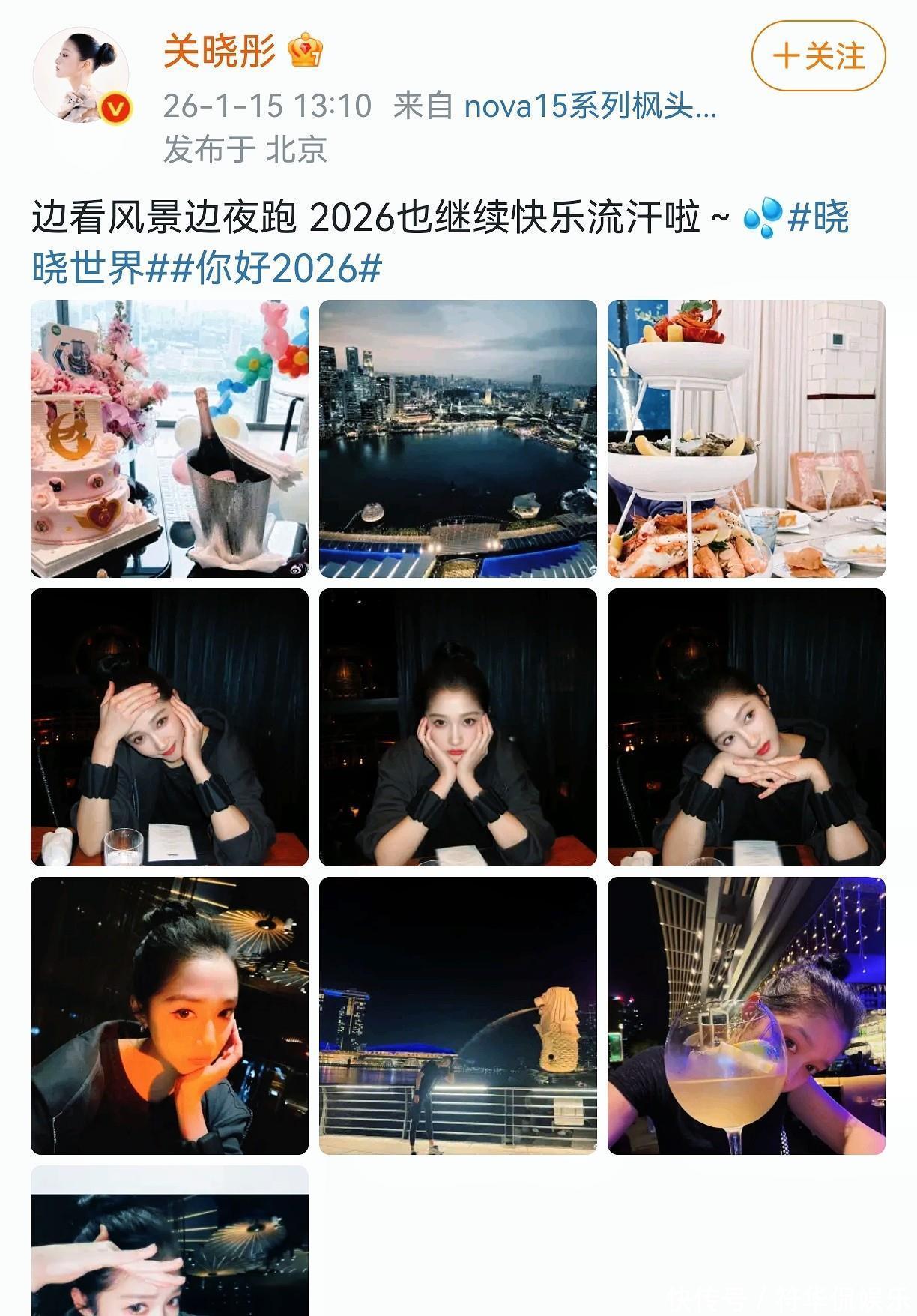Image resolution: width=917 pixels, height=1316 pixels.
Task: Open the Merlion statue night photo
Action: click(458, 1015)
